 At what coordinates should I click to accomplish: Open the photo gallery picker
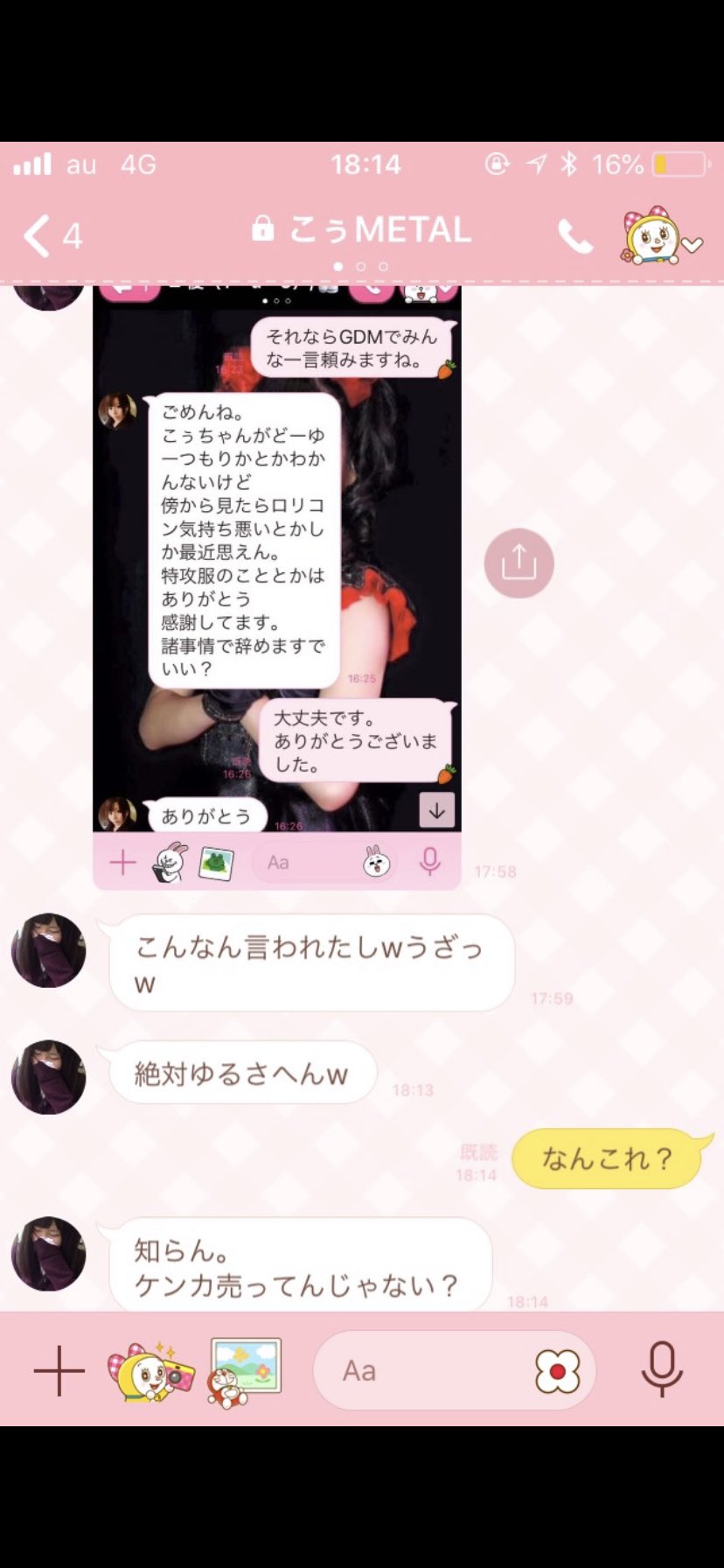pyautogui.click(x=244, y=1372)
